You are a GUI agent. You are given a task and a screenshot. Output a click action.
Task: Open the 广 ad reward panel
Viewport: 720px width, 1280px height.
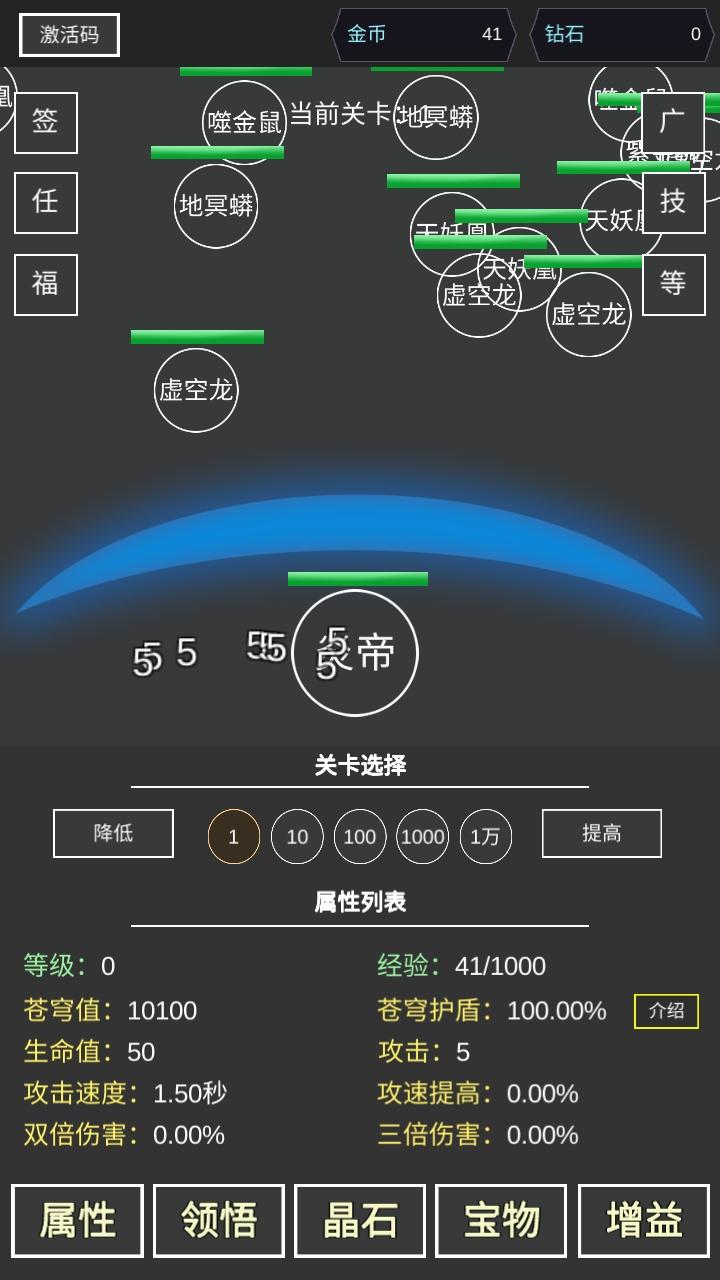675,122
